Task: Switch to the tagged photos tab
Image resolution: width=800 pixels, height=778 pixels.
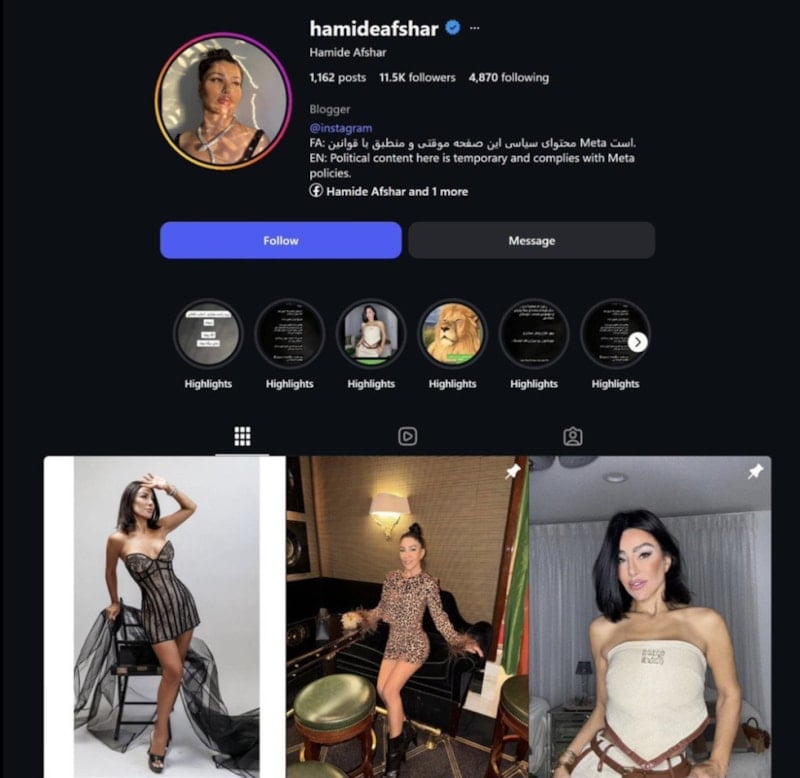Action: (x=572, y=436)
